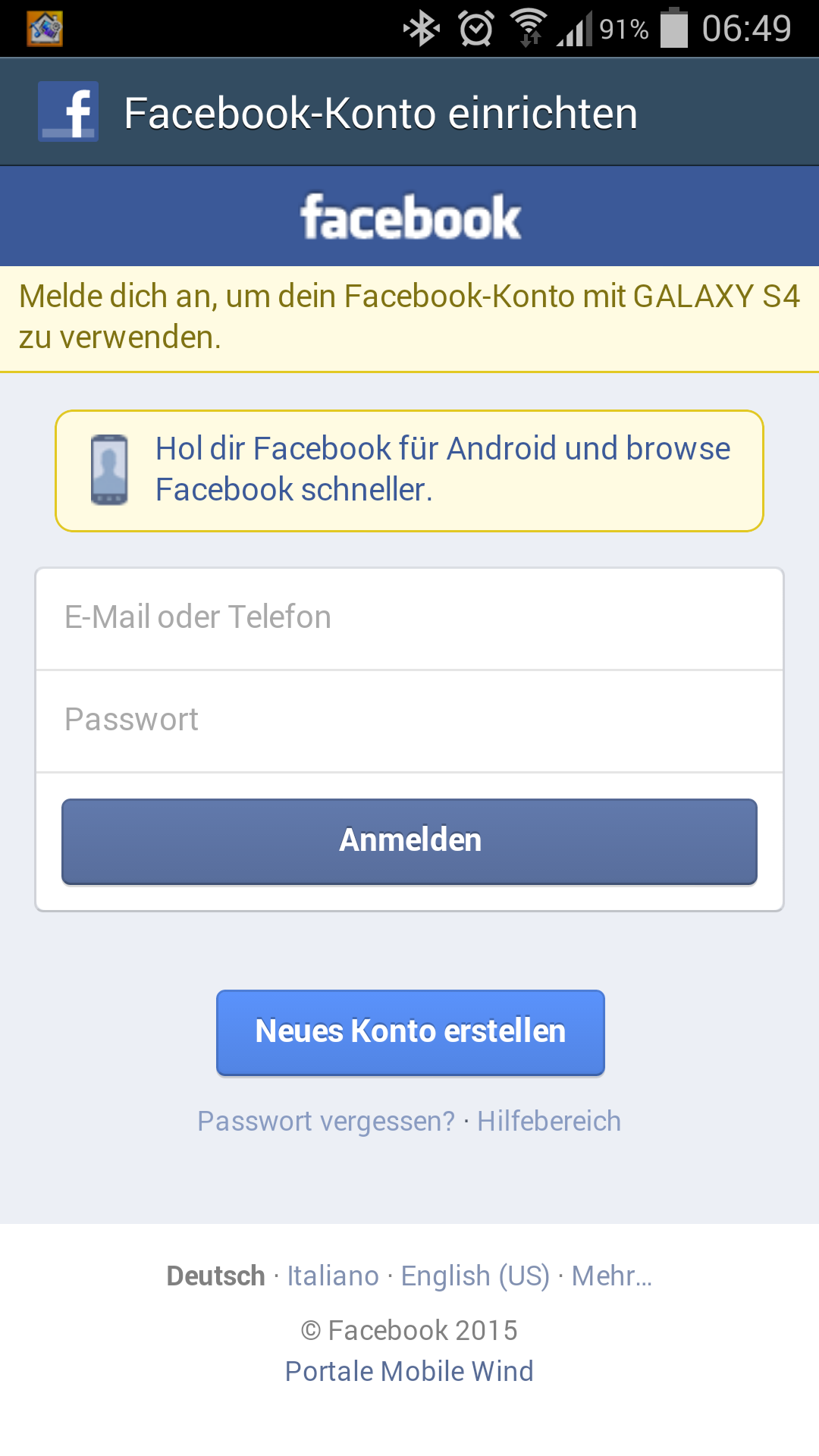Viewport: 819px width, 1456px height.
Task: Open the Passwort vergessen? link
Action: (326, 1121)
